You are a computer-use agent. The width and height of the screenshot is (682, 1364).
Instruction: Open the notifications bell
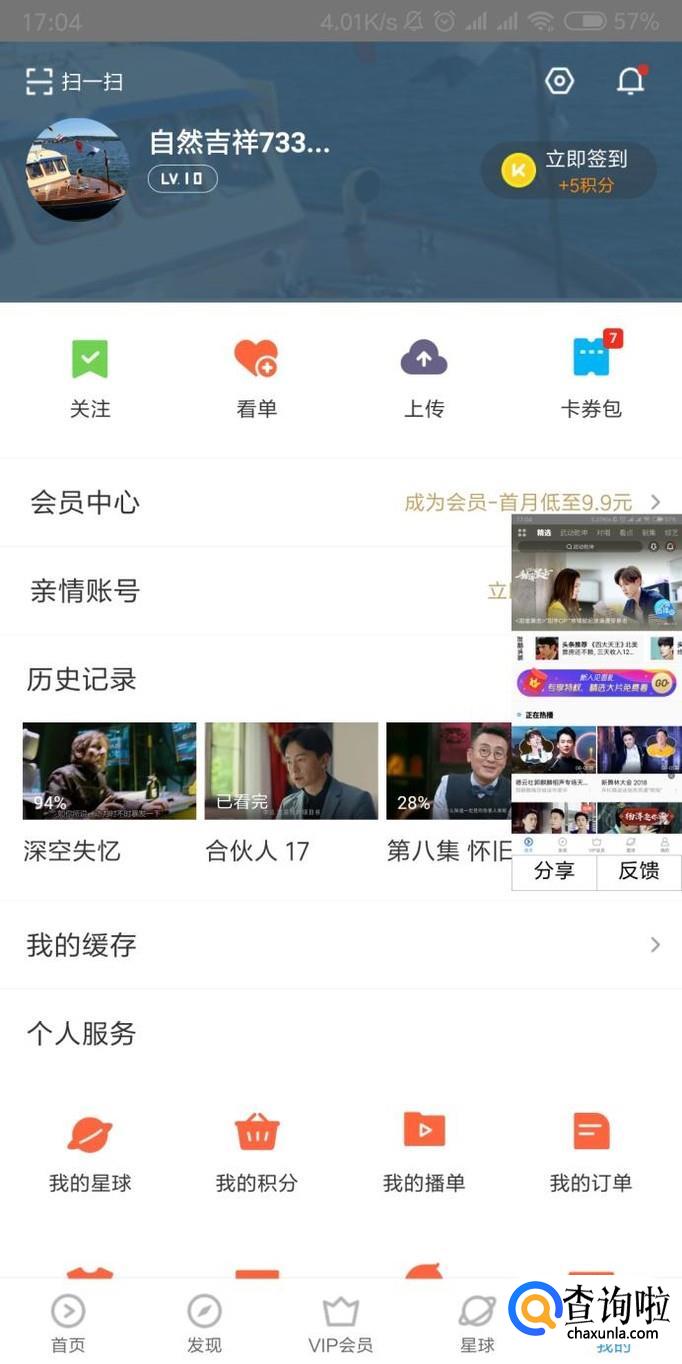point(631,81)
